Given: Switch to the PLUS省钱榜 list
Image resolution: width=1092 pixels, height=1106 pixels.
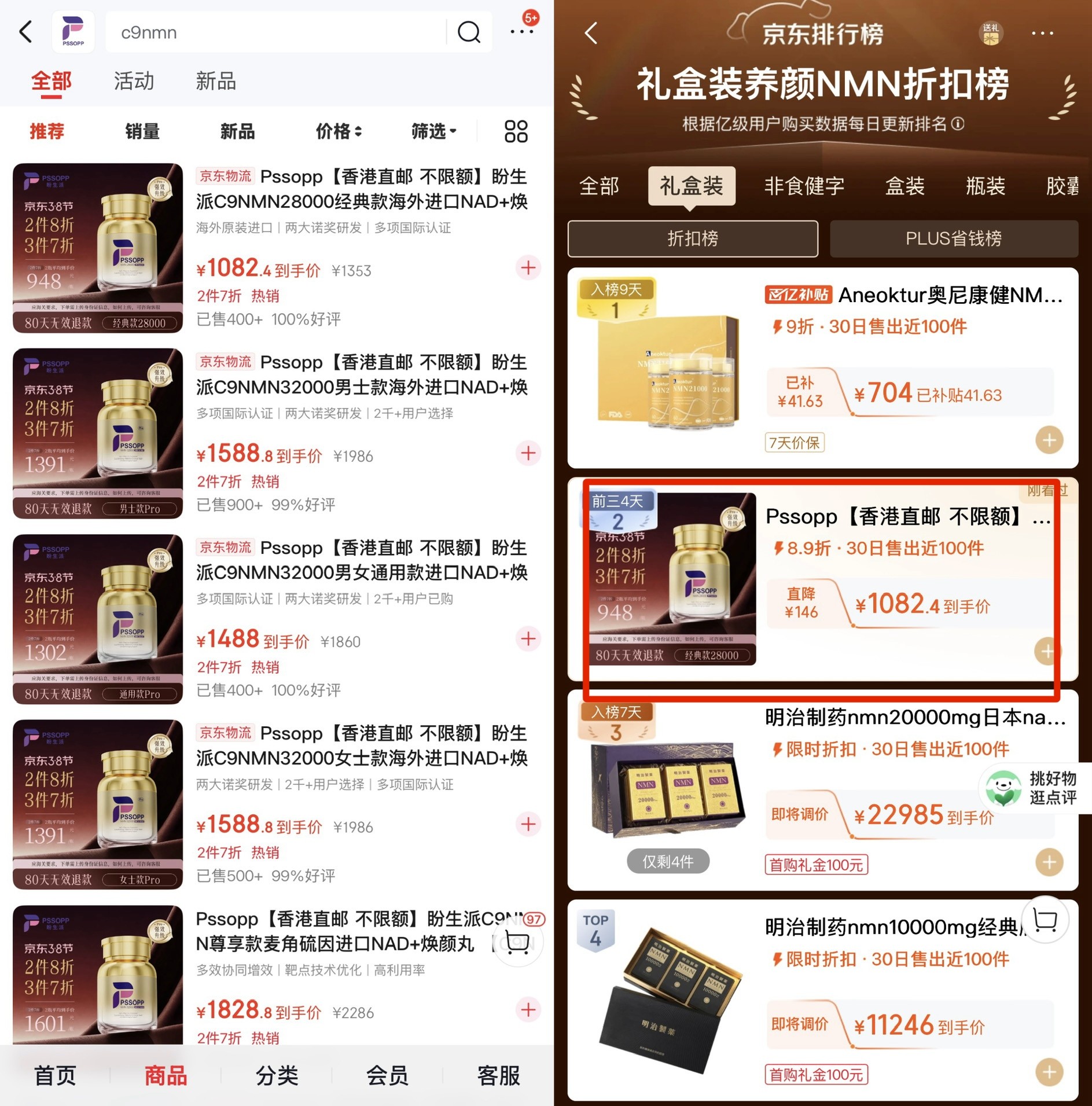Looking at the screenshot, I should 953,238.
